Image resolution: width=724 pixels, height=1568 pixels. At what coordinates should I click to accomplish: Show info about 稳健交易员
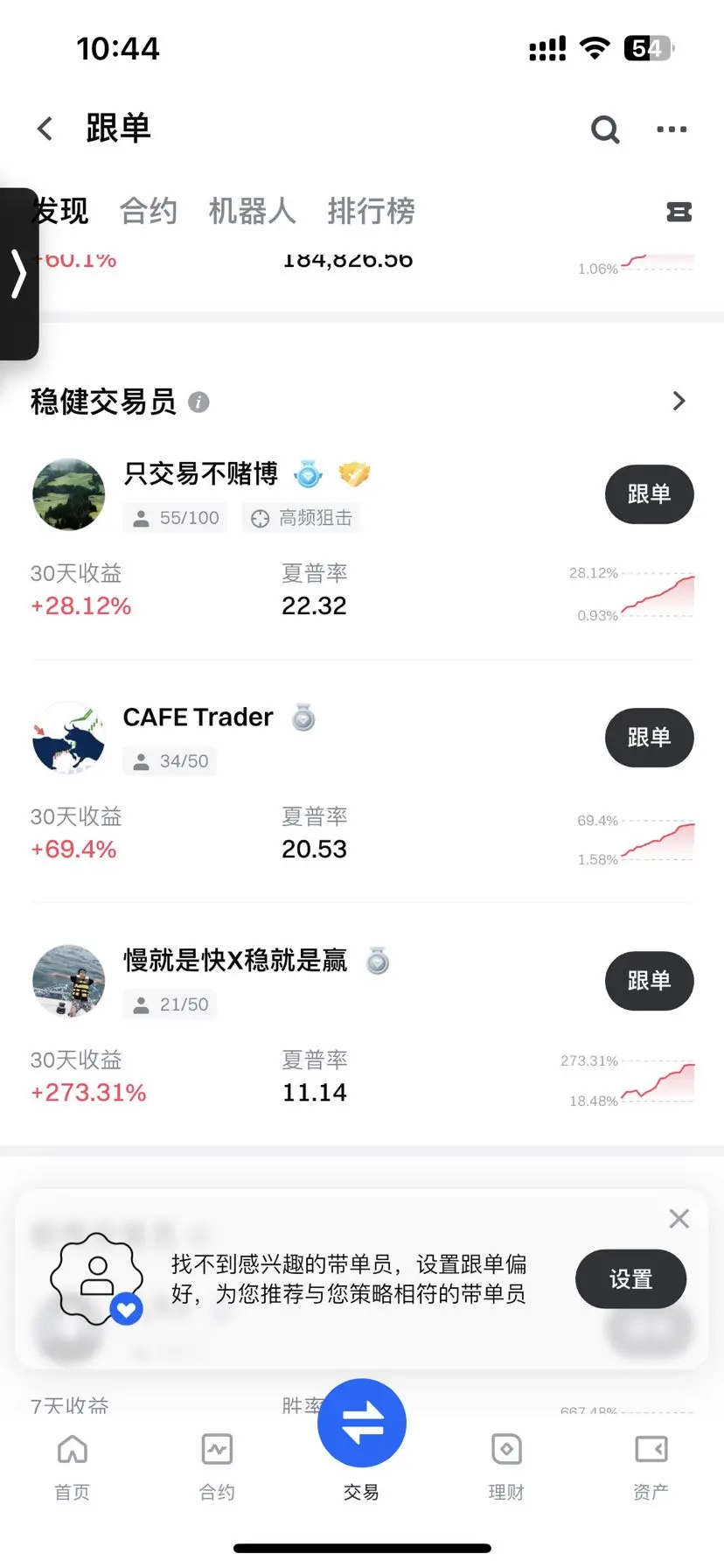[199, 402]
